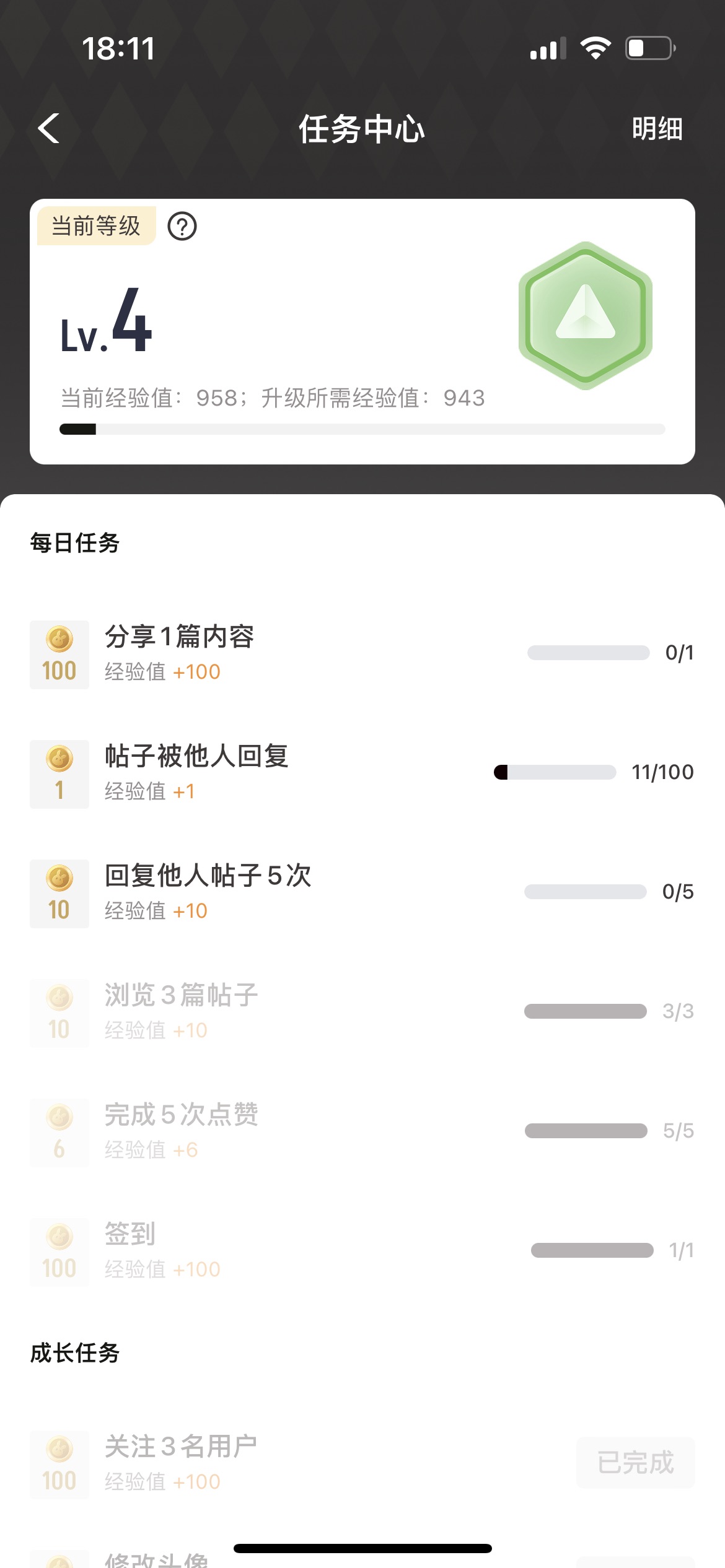Open 明细 details page
This screenshot has height=1568, width=725.
657,129
